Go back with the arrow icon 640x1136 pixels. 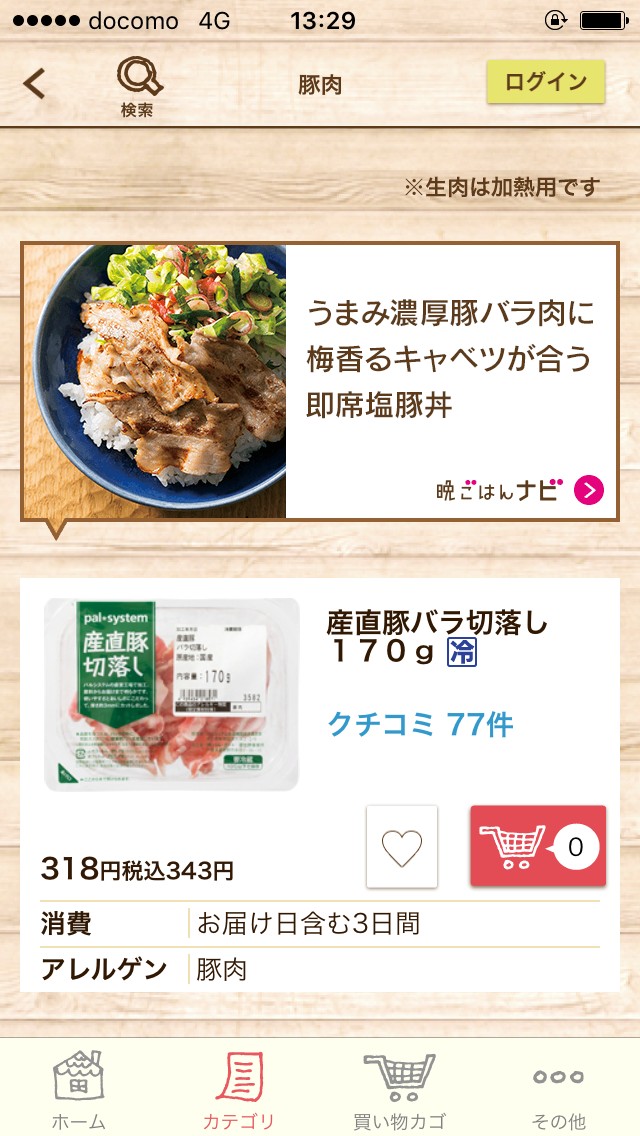point(35,83)
